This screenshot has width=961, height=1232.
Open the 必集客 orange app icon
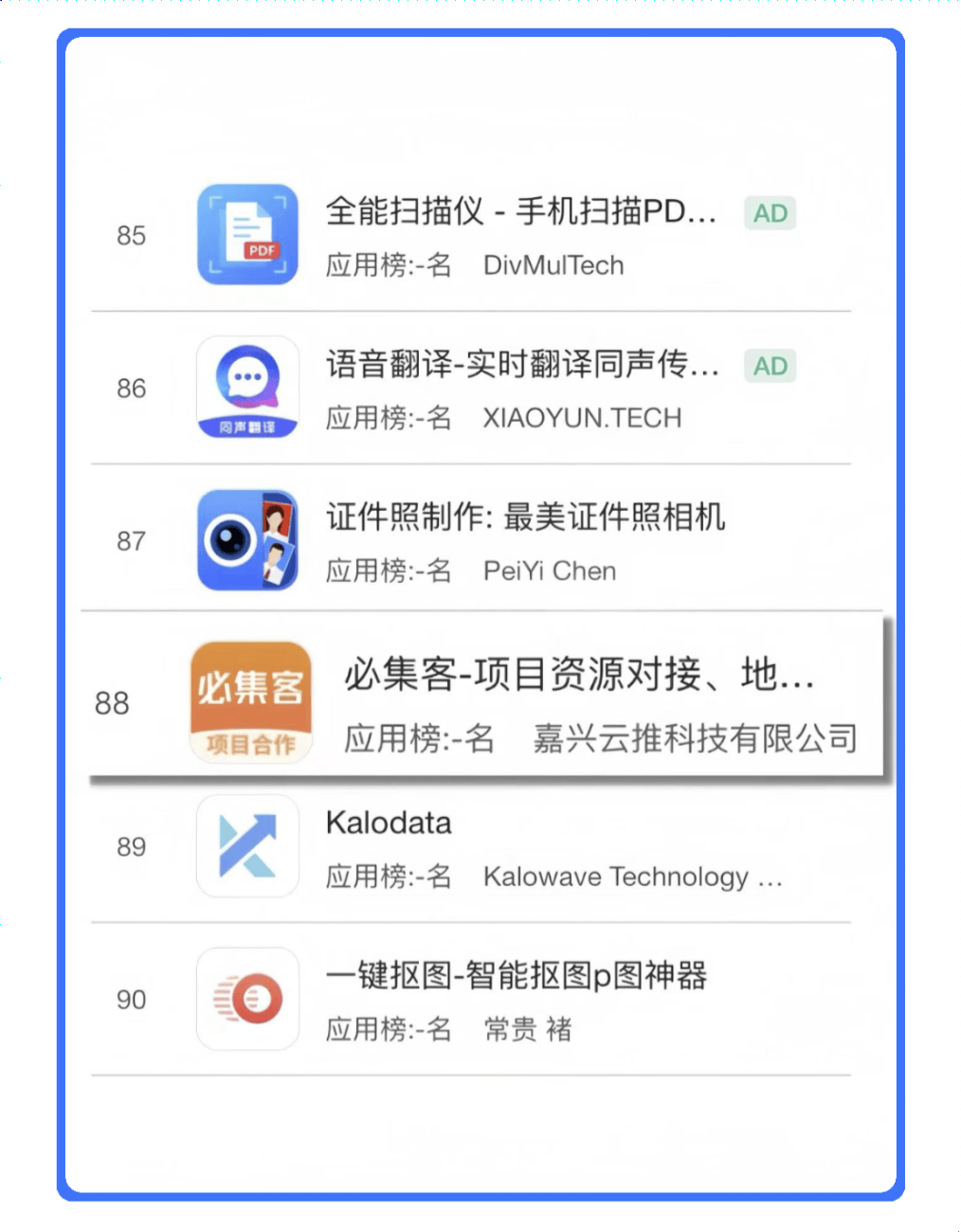(250, 701)
